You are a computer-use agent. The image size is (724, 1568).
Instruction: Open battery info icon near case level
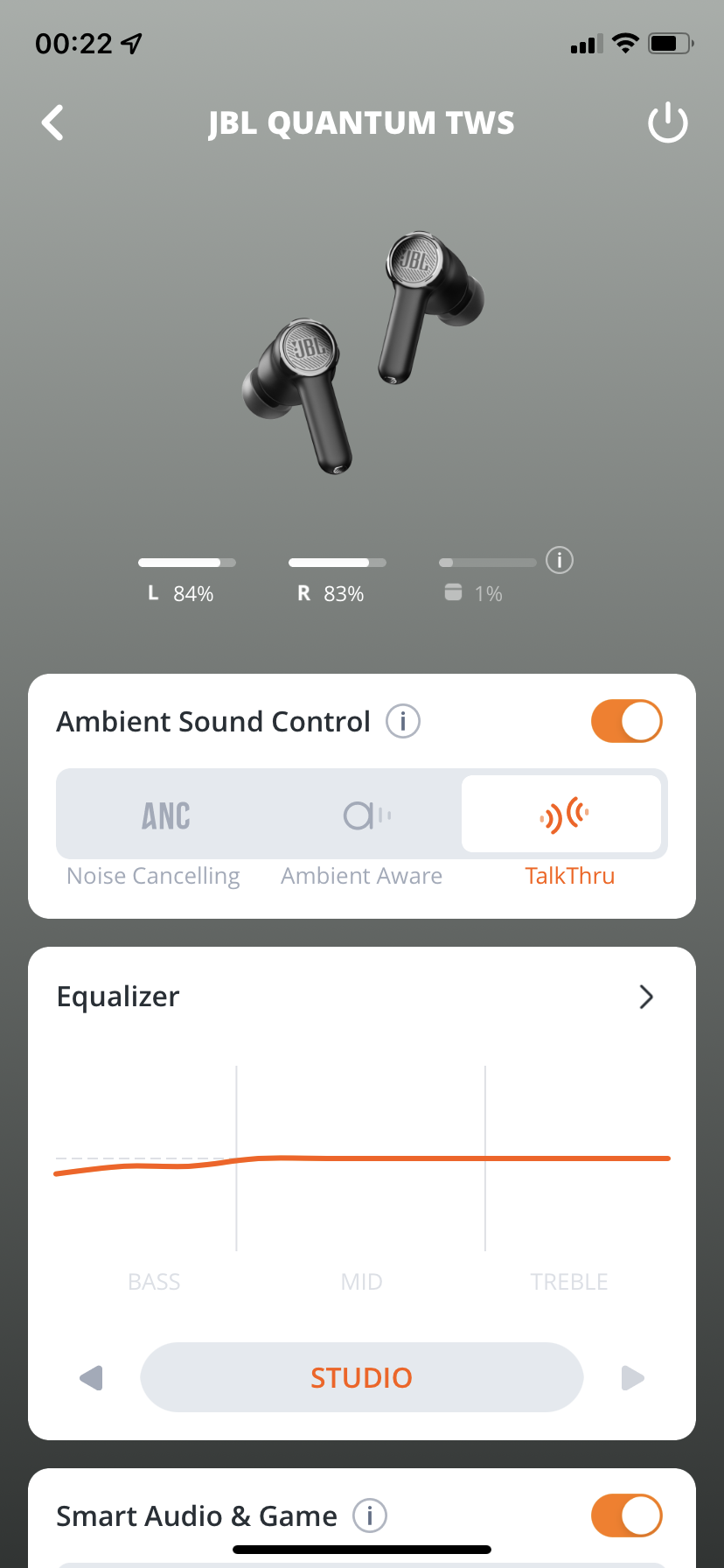(560, 560)
